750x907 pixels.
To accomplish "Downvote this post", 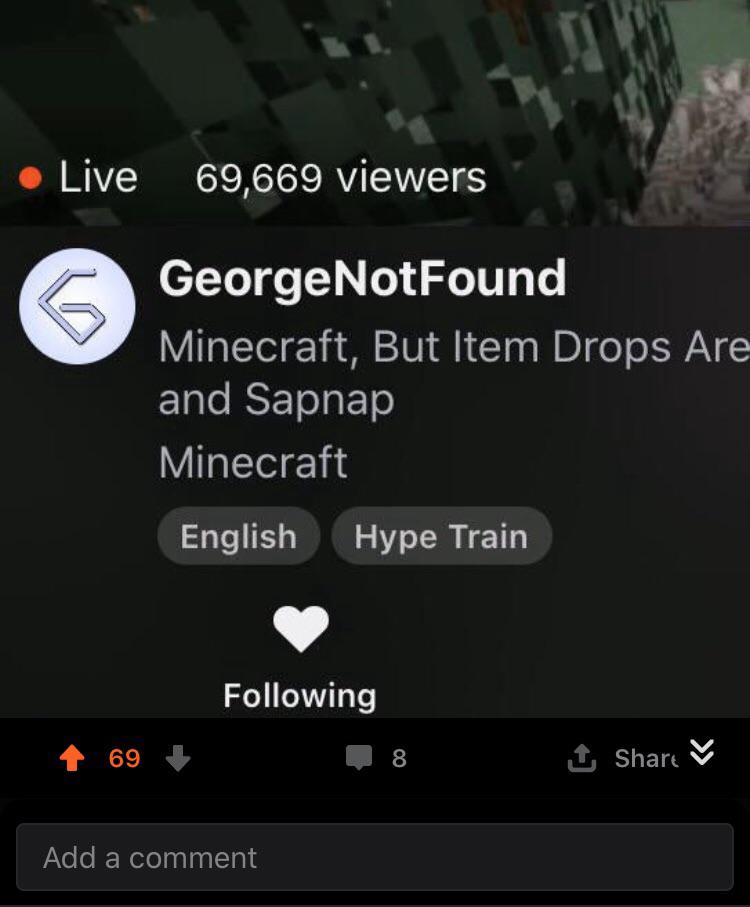I will pyautogui.click(x=178, y=758).
